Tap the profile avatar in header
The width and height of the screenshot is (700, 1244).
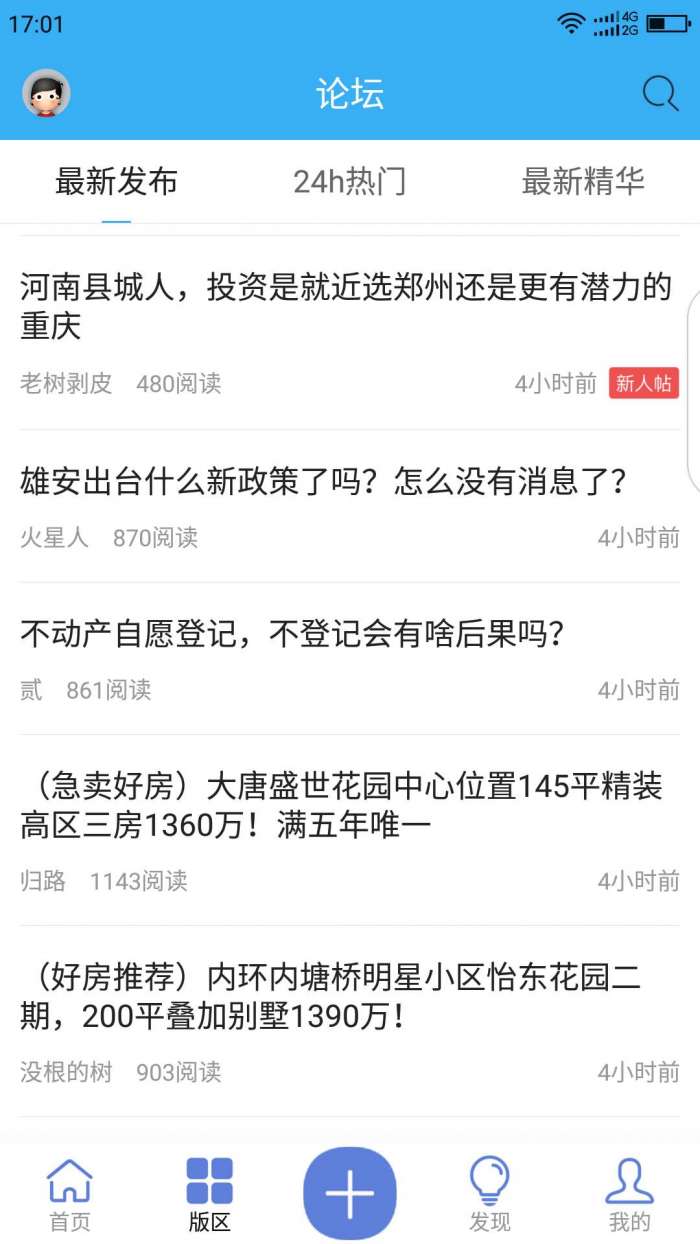[46, 94]
